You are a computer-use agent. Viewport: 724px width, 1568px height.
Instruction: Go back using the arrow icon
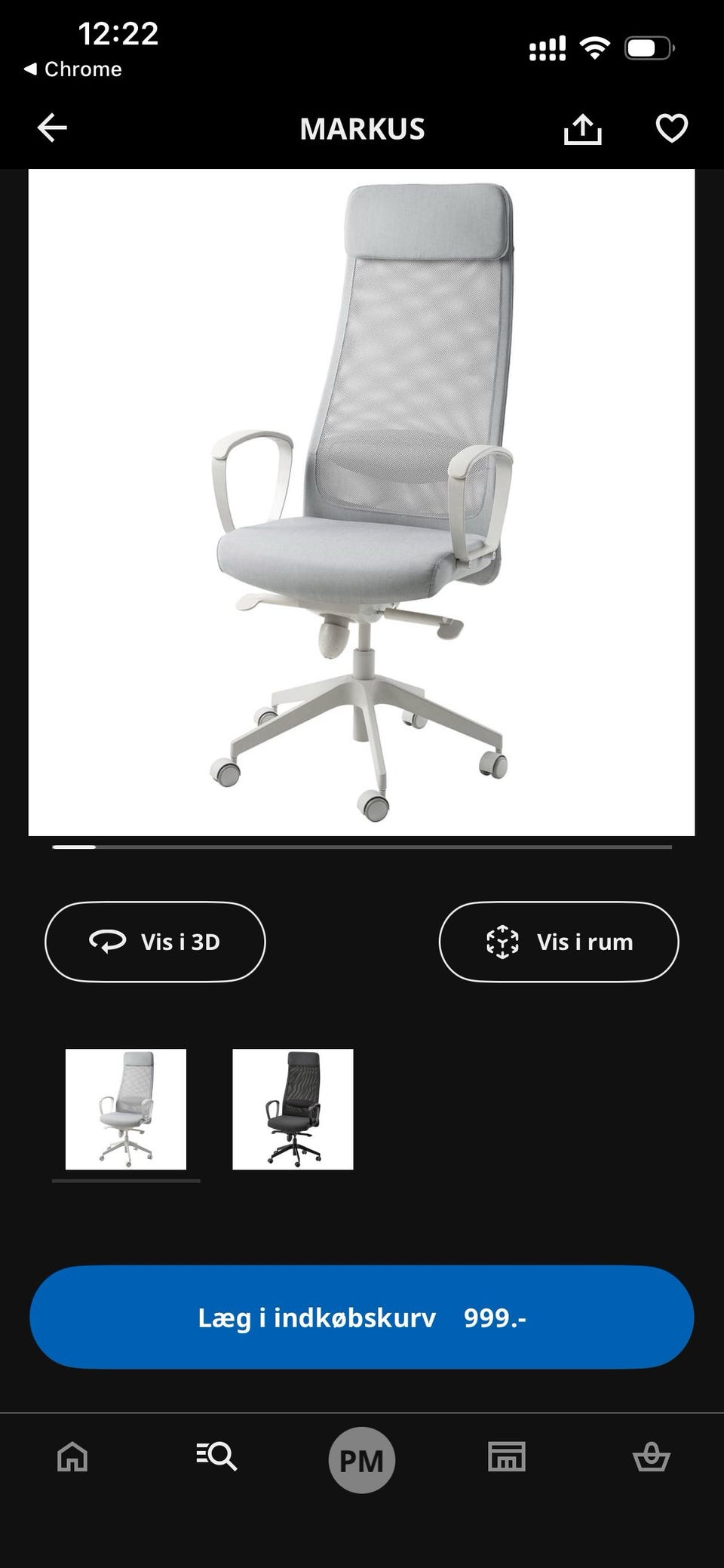(x=52, y=128)
